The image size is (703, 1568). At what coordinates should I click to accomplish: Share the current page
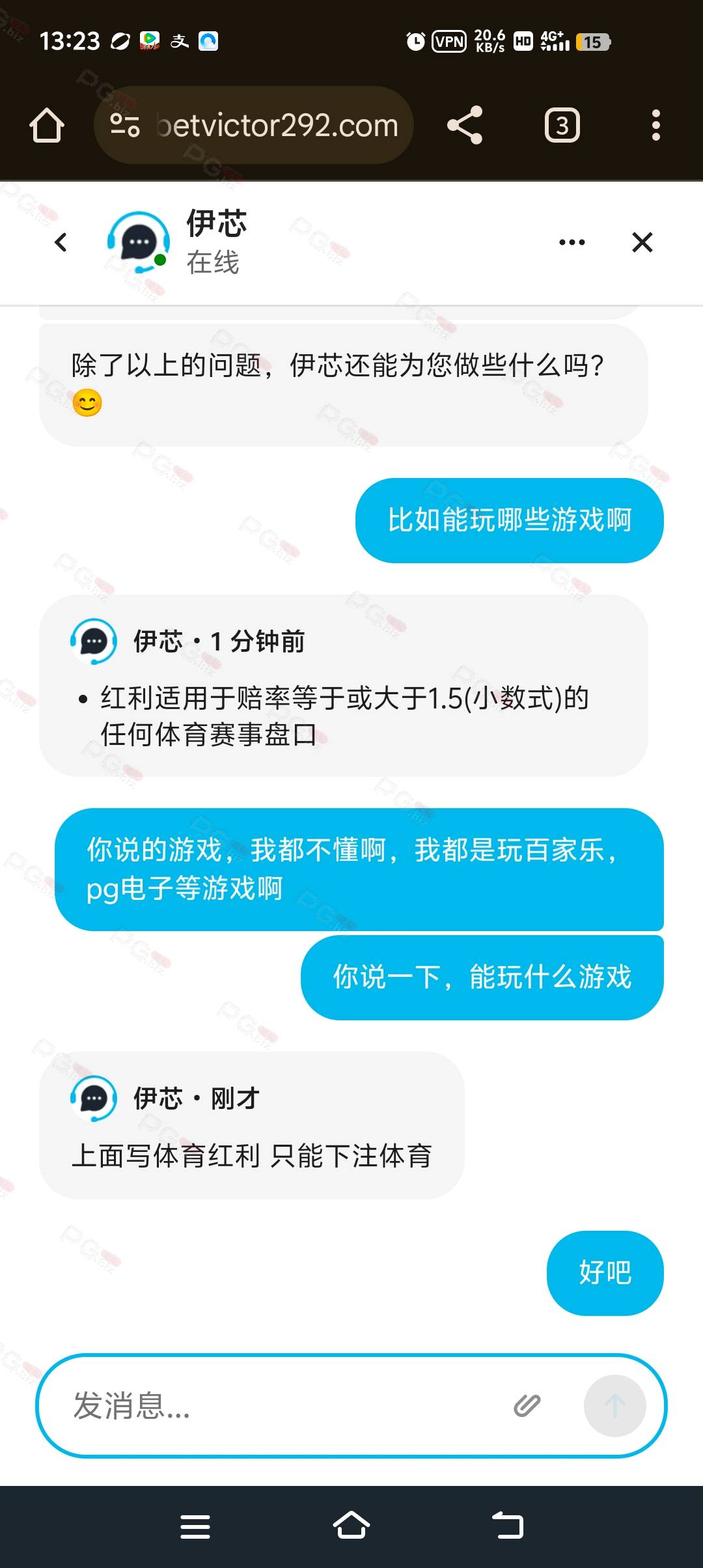[x=465, y=125]
